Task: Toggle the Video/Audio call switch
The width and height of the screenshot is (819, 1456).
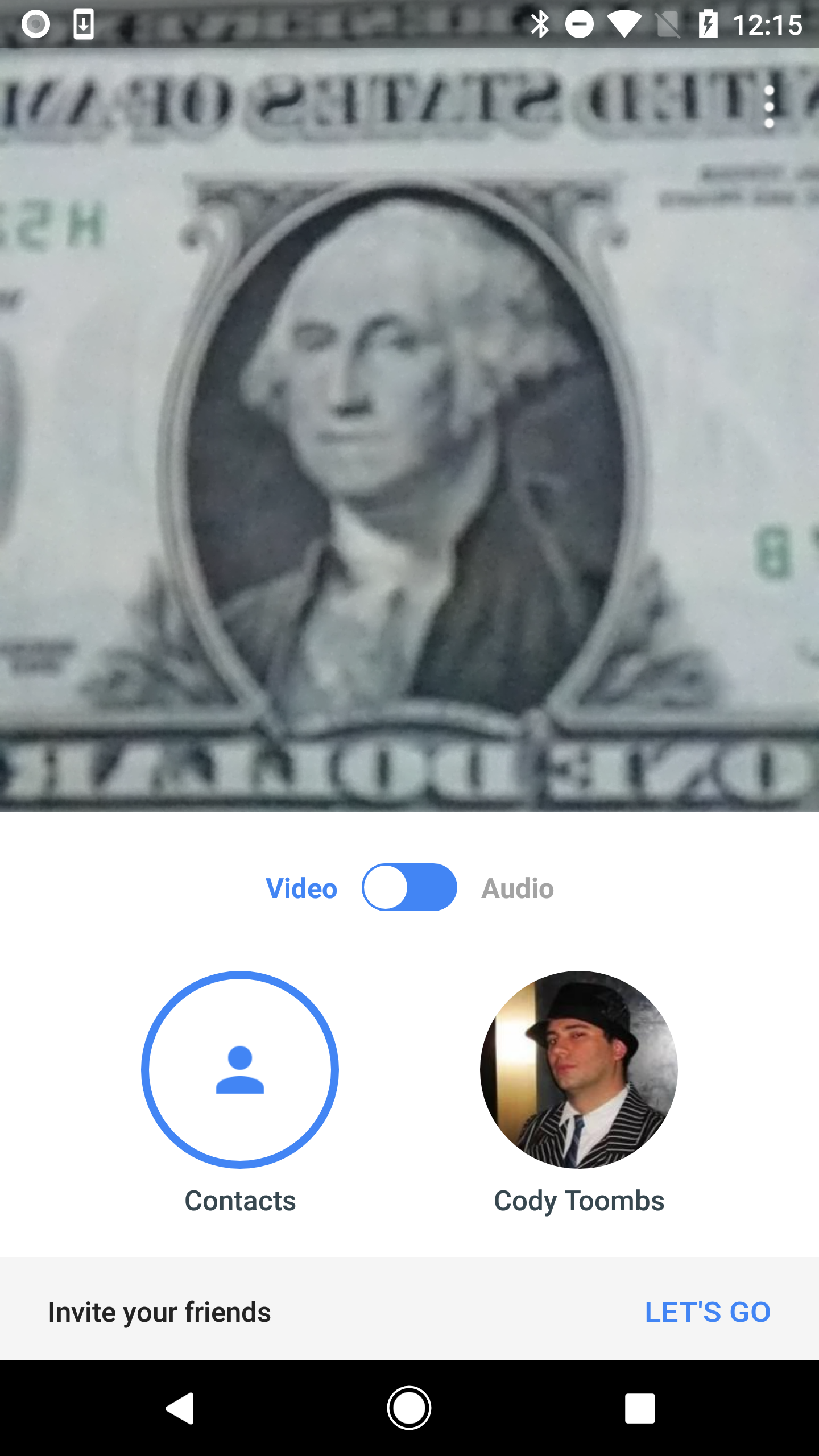Action: [x=409, y=887]
